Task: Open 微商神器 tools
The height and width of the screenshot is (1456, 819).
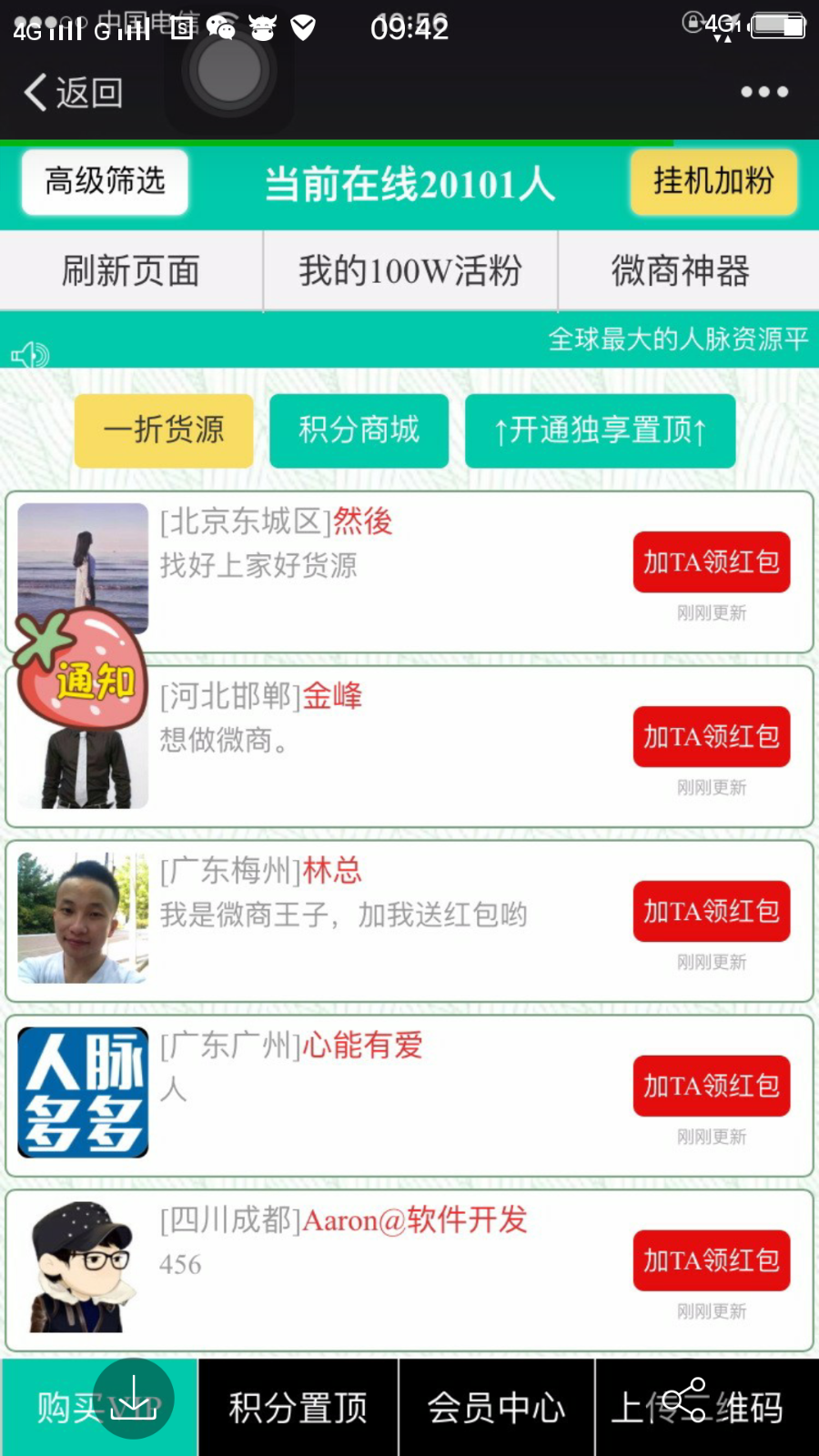Action: [x=681, y=271]
